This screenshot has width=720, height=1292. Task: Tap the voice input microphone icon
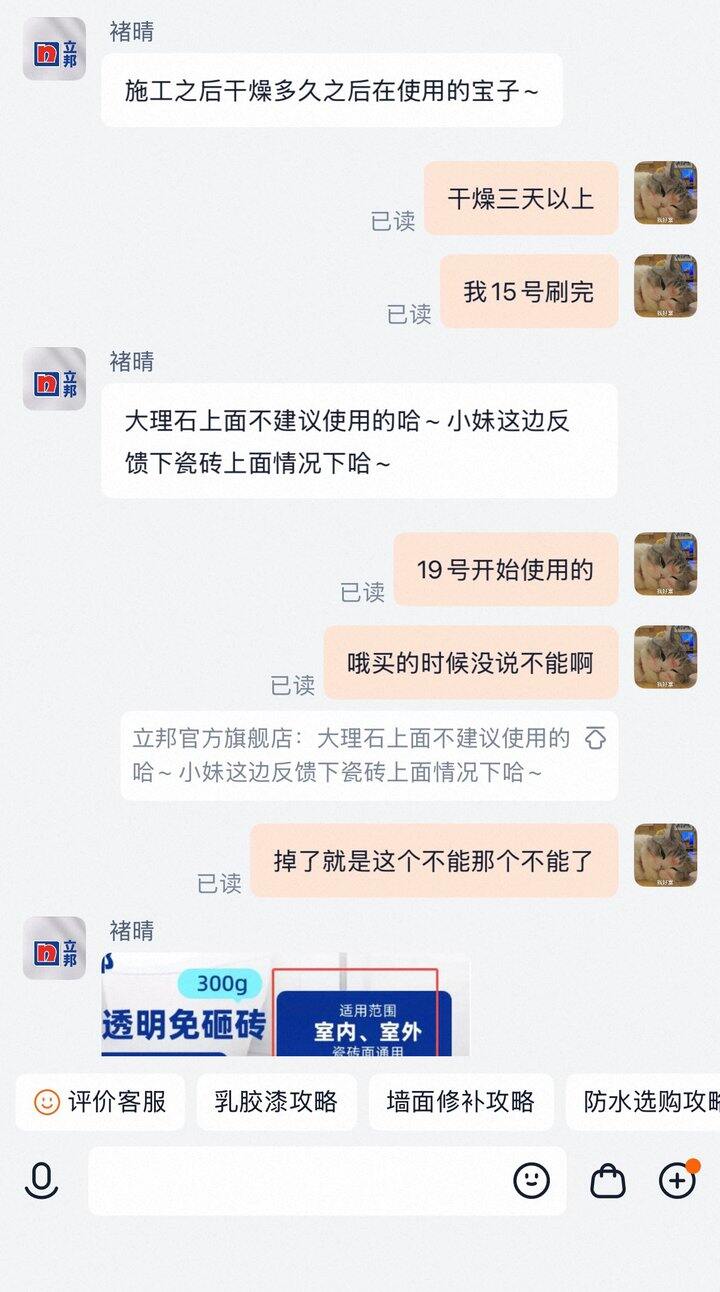41,1181
